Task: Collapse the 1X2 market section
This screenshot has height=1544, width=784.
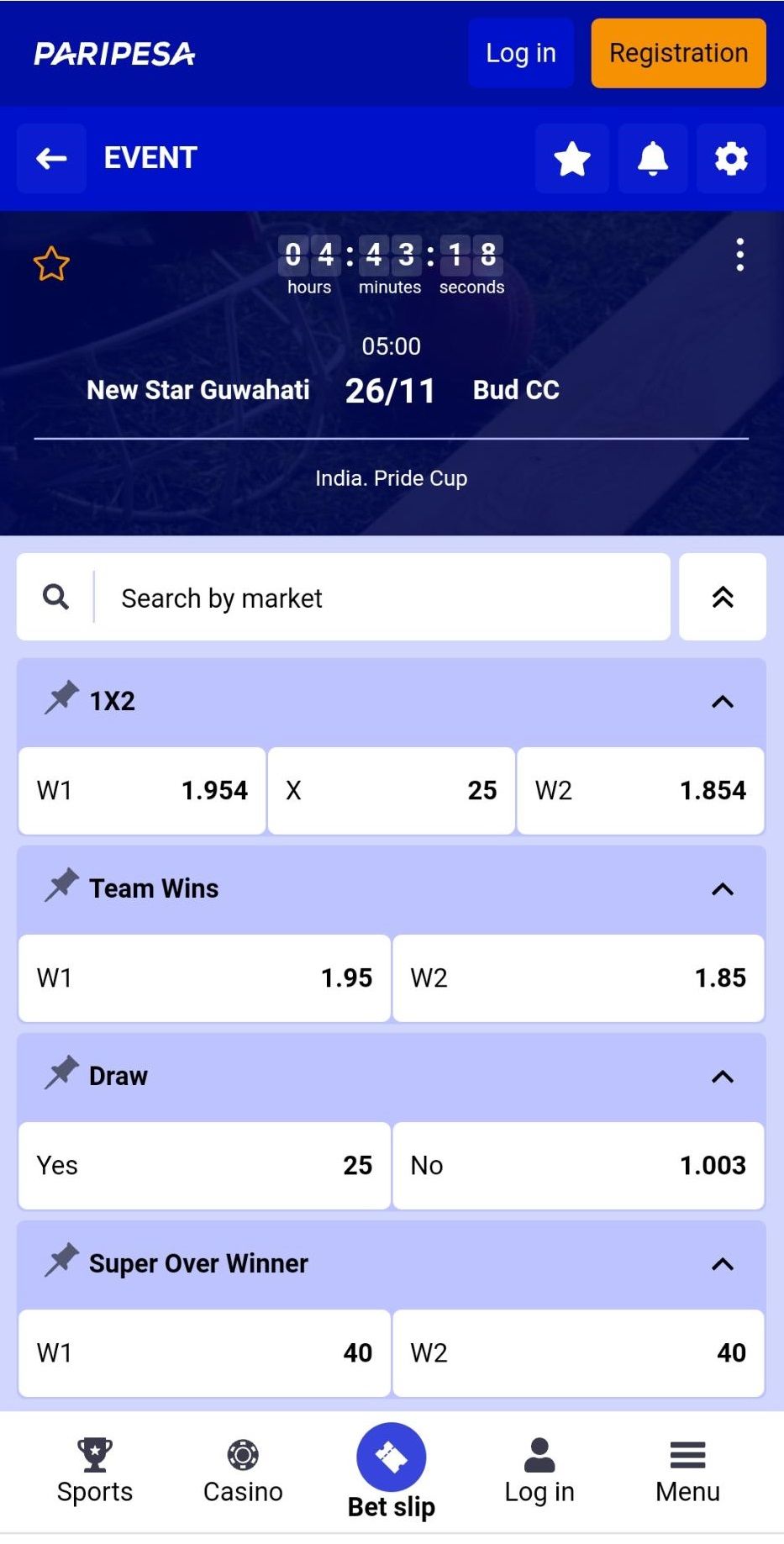Action: coord(723,702)
